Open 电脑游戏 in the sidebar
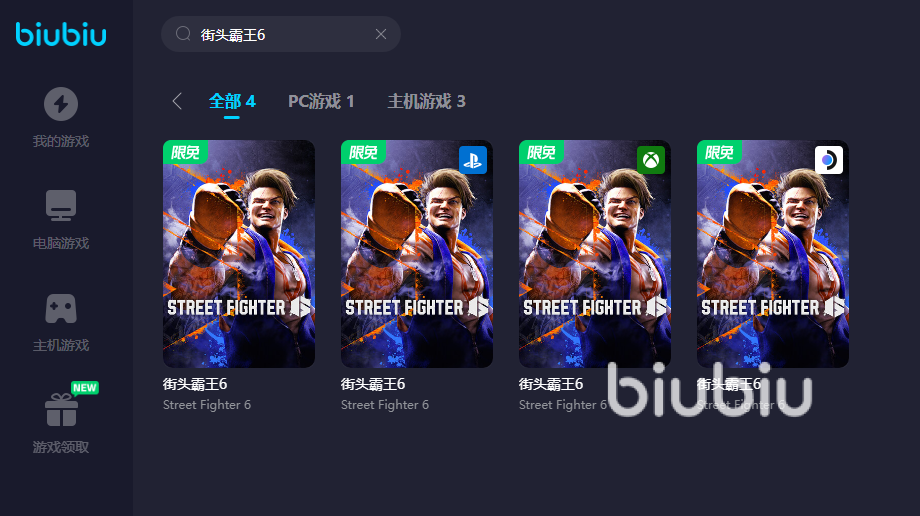Screen dimensions: 920x516 tap(61, 219)
